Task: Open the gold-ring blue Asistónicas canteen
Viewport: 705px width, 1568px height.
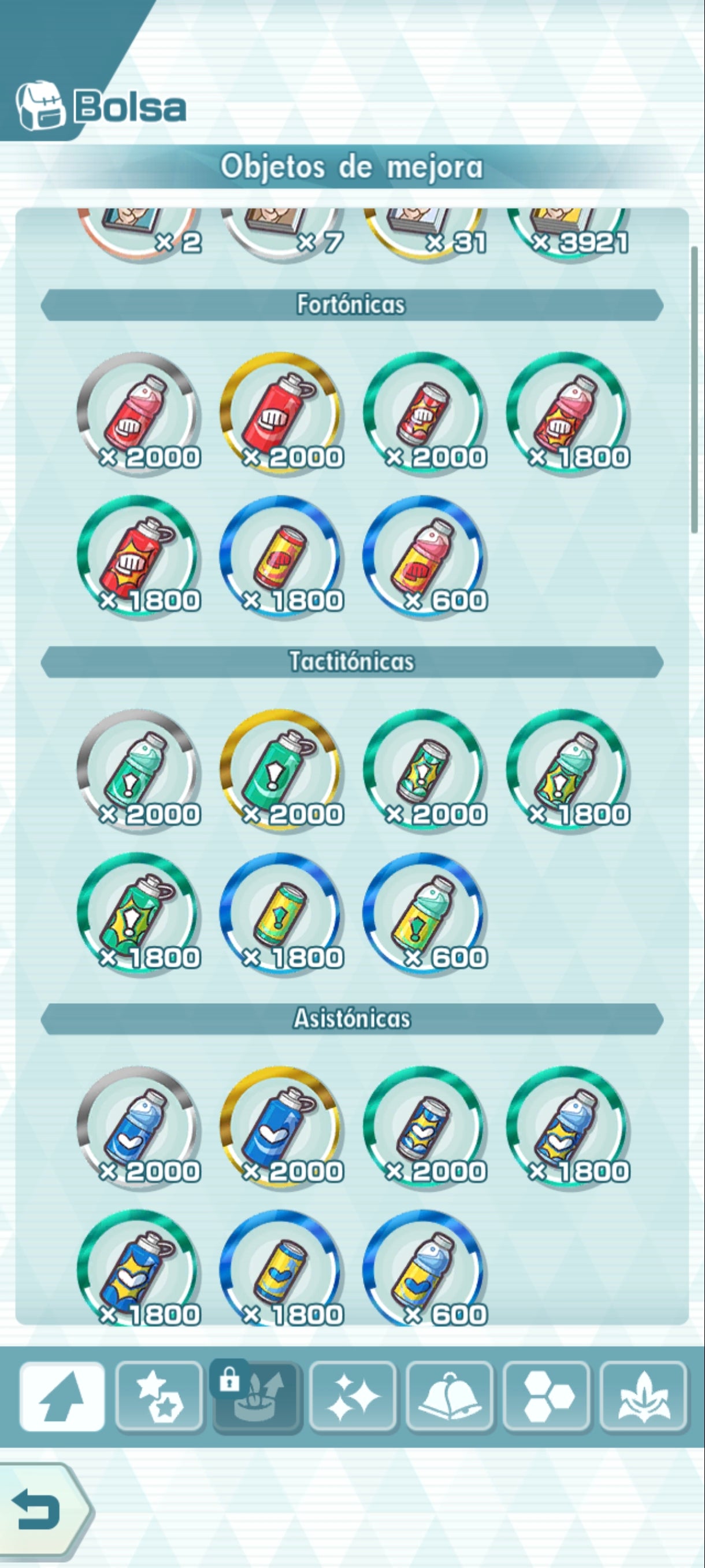Action: (281, 1129)
